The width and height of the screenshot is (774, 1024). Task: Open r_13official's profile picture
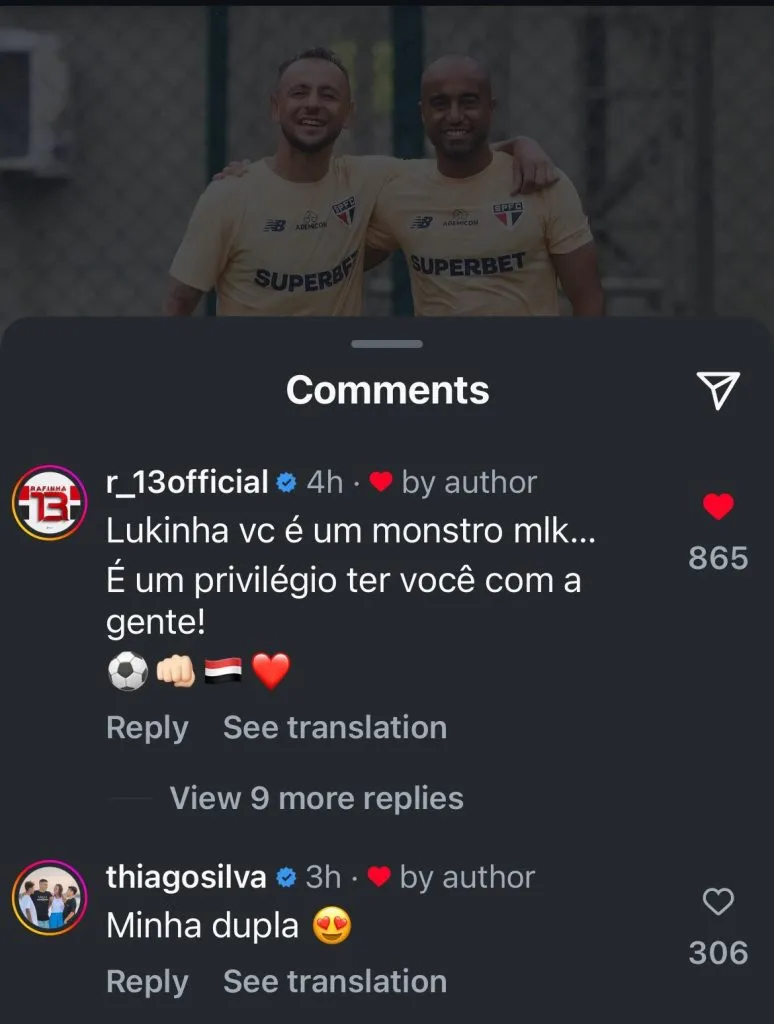tap(50, 503)
